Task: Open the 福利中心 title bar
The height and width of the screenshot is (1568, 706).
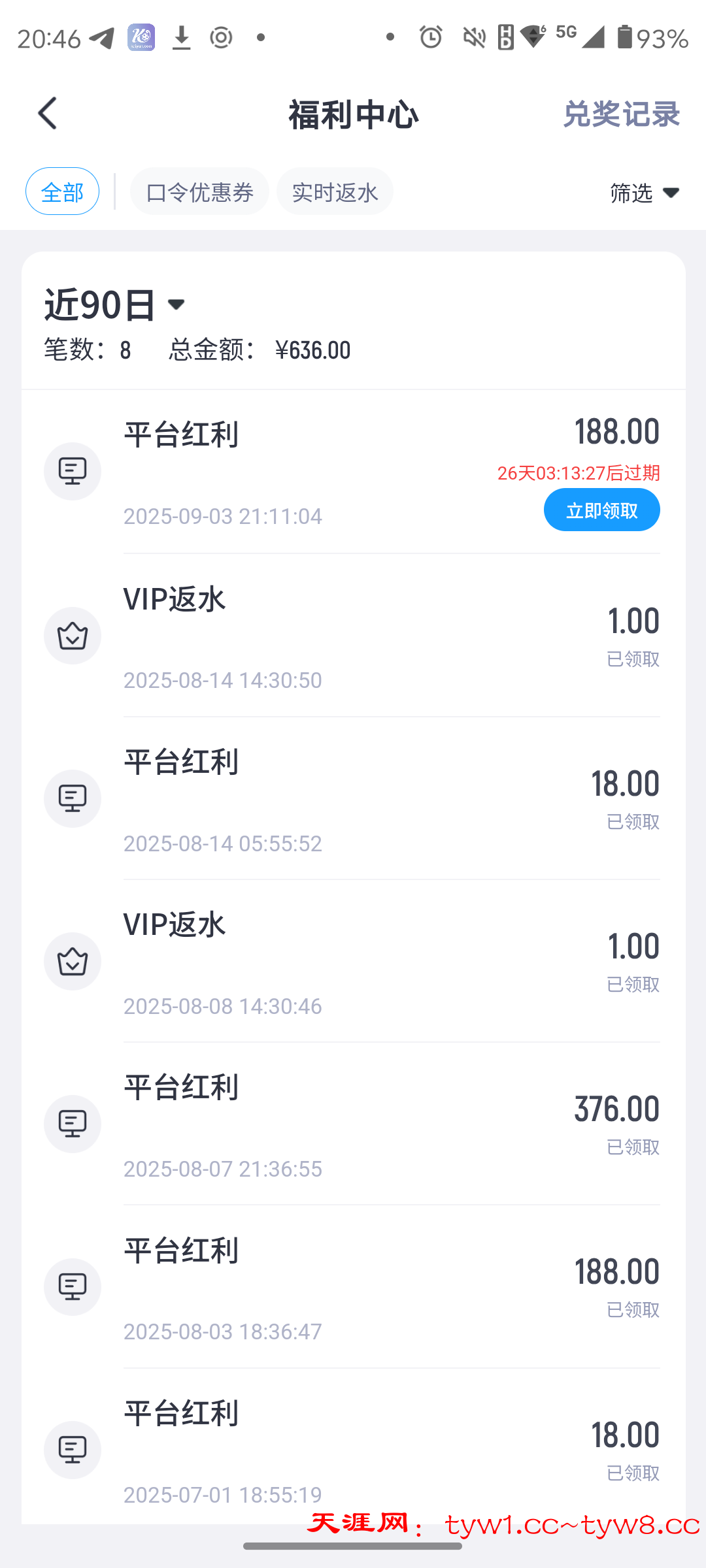Action: (x=353, y=114)
